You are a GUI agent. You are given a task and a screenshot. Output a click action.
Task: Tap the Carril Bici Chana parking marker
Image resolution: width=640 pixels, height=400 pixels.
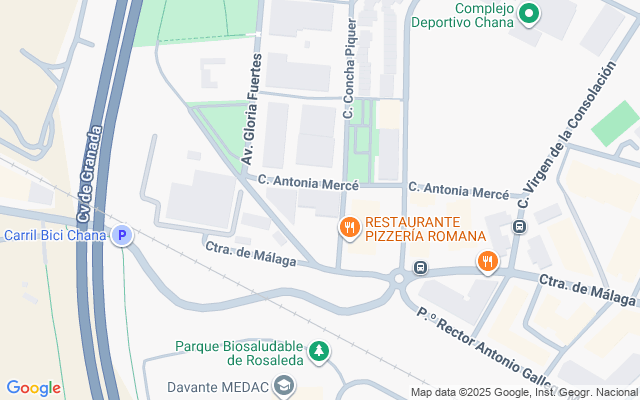point(122,236)
